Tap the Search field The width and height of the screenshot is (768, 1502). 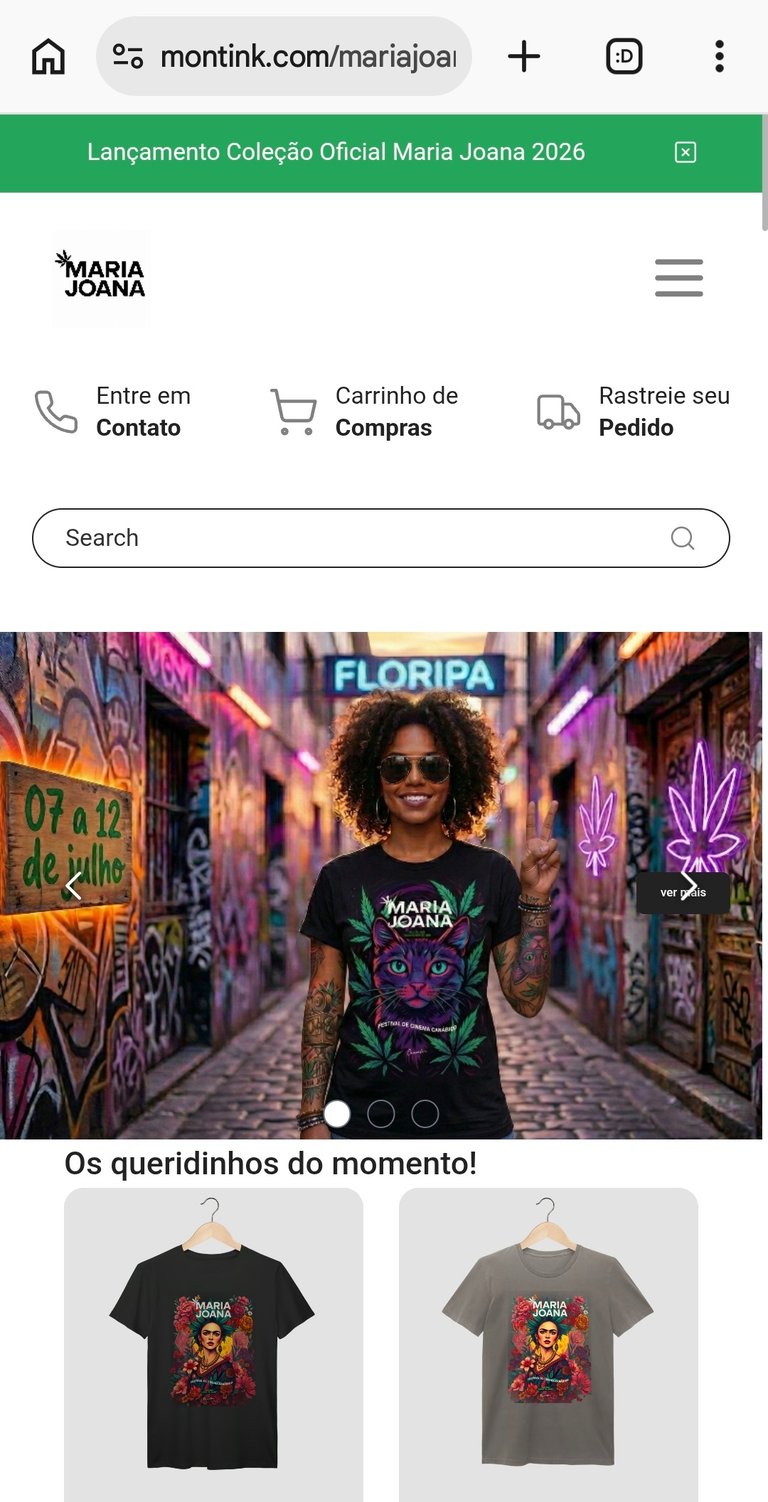pyautogui.click(x=381, y=538)
